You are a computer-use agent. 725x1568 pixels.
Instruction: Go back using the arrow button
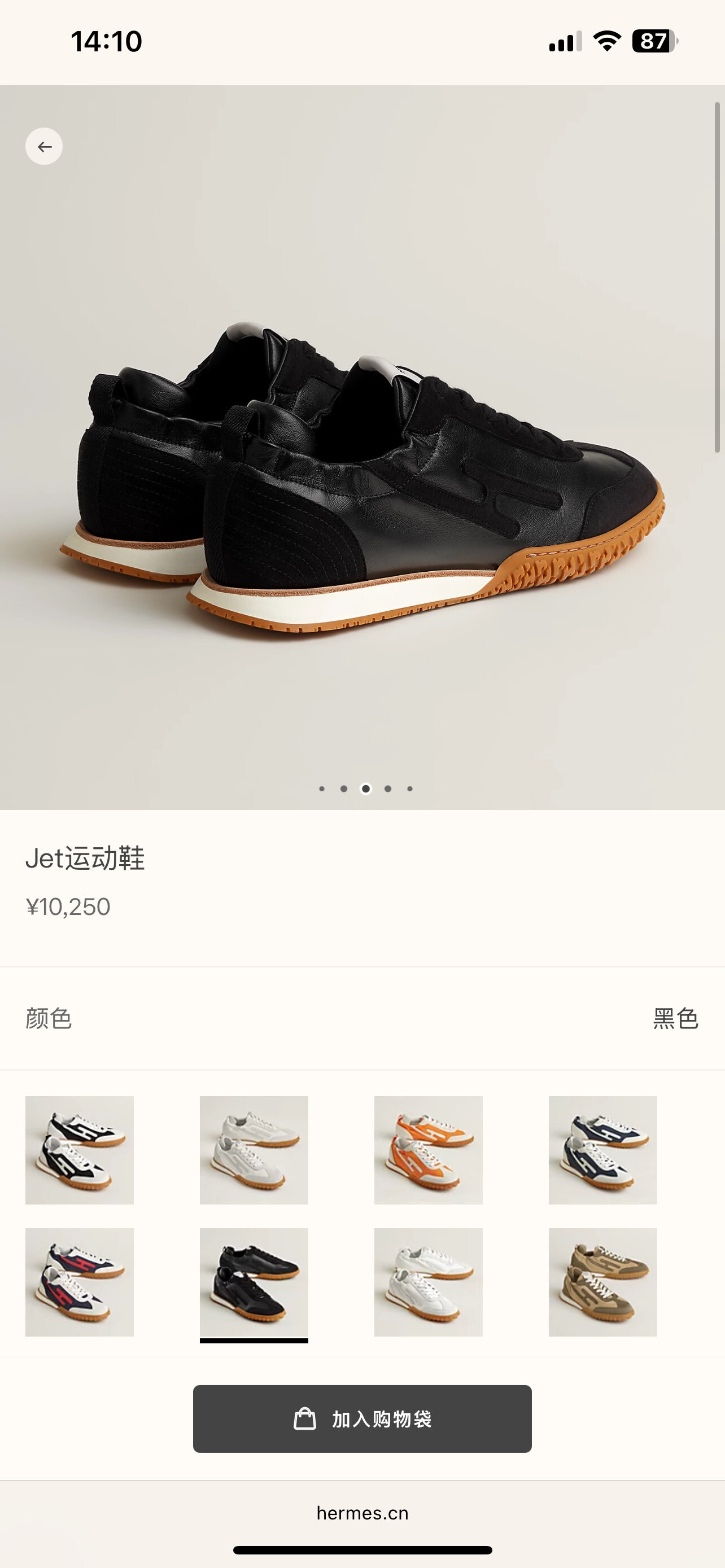tap(44, 146)
